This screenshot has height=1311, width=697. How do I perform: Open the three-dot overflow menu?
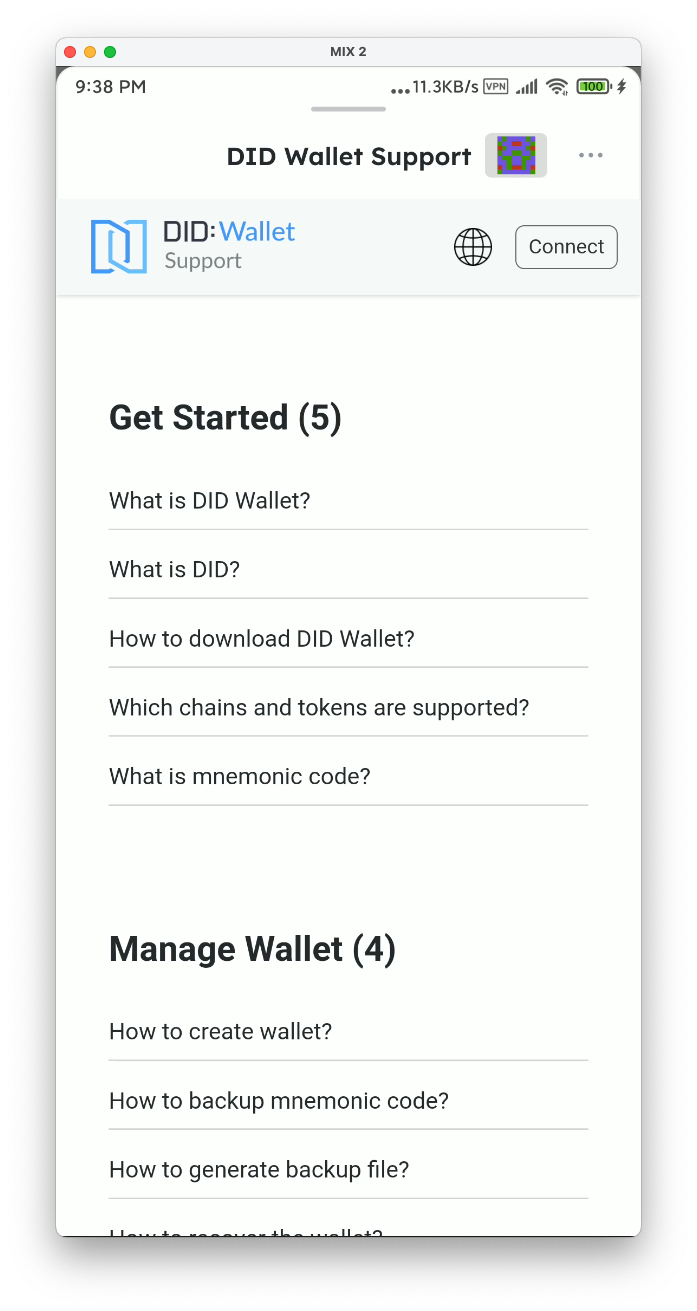590,155
